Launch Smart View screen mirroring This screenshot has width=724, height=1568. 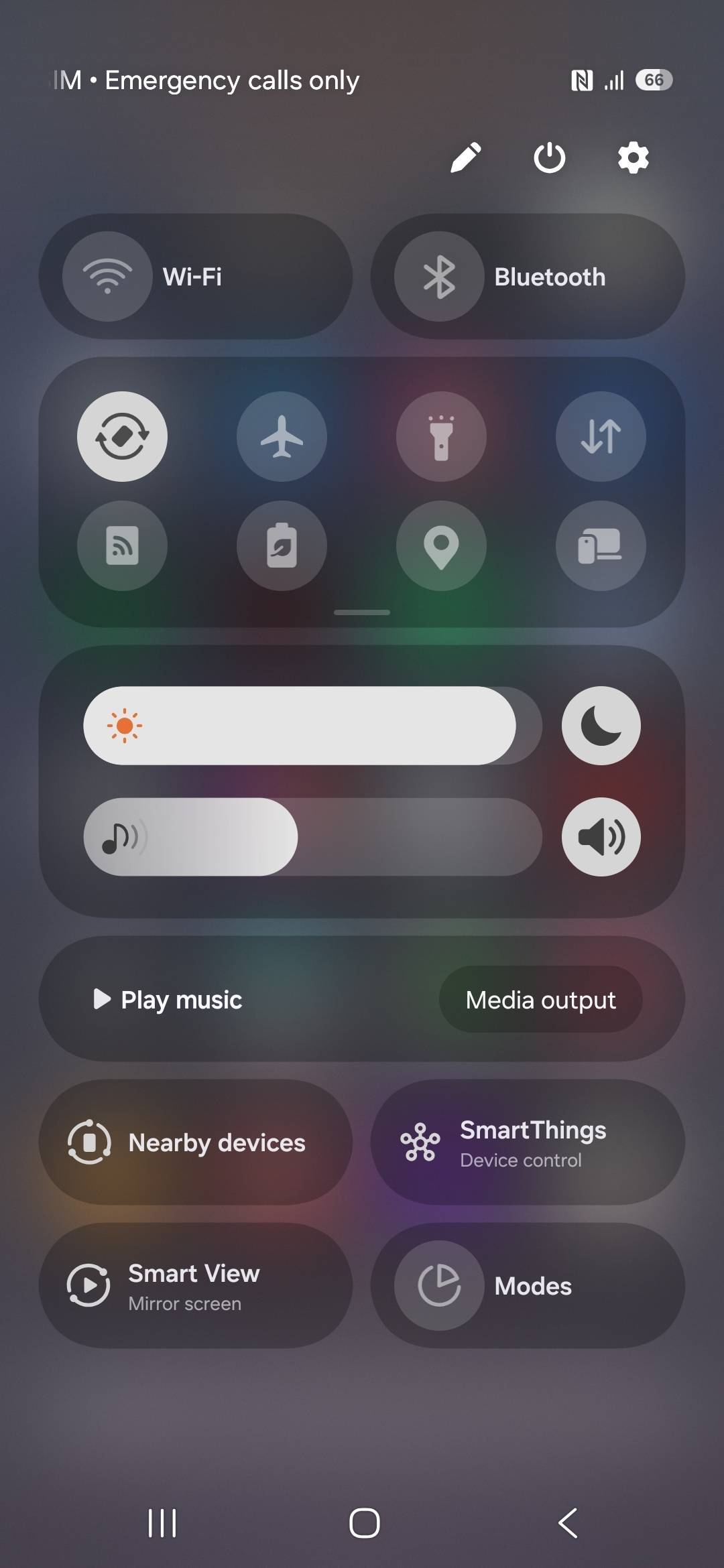click(x=194, y=1287)
